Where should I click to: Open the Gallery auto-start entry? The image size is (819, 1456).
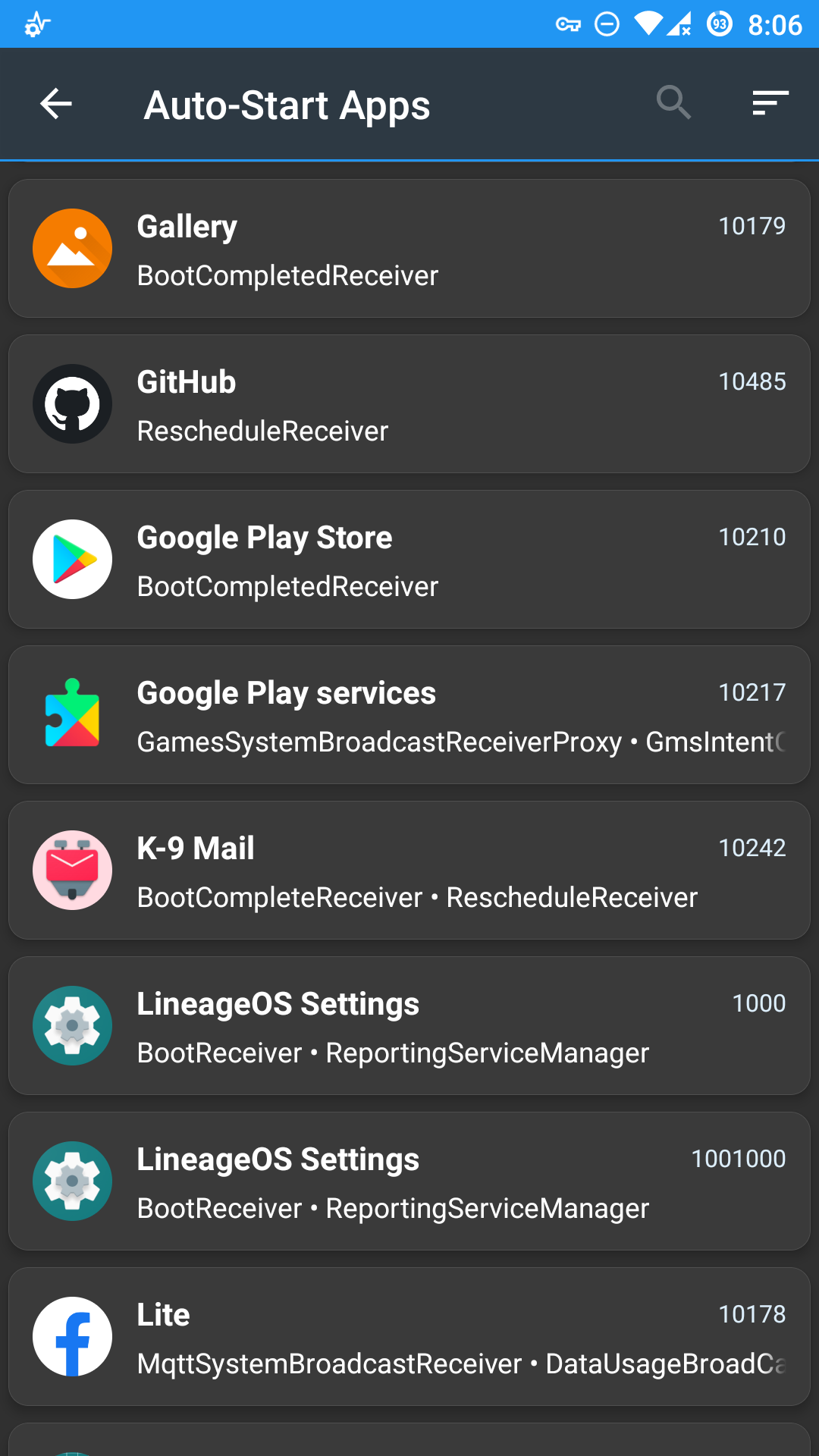coord(409,249)
